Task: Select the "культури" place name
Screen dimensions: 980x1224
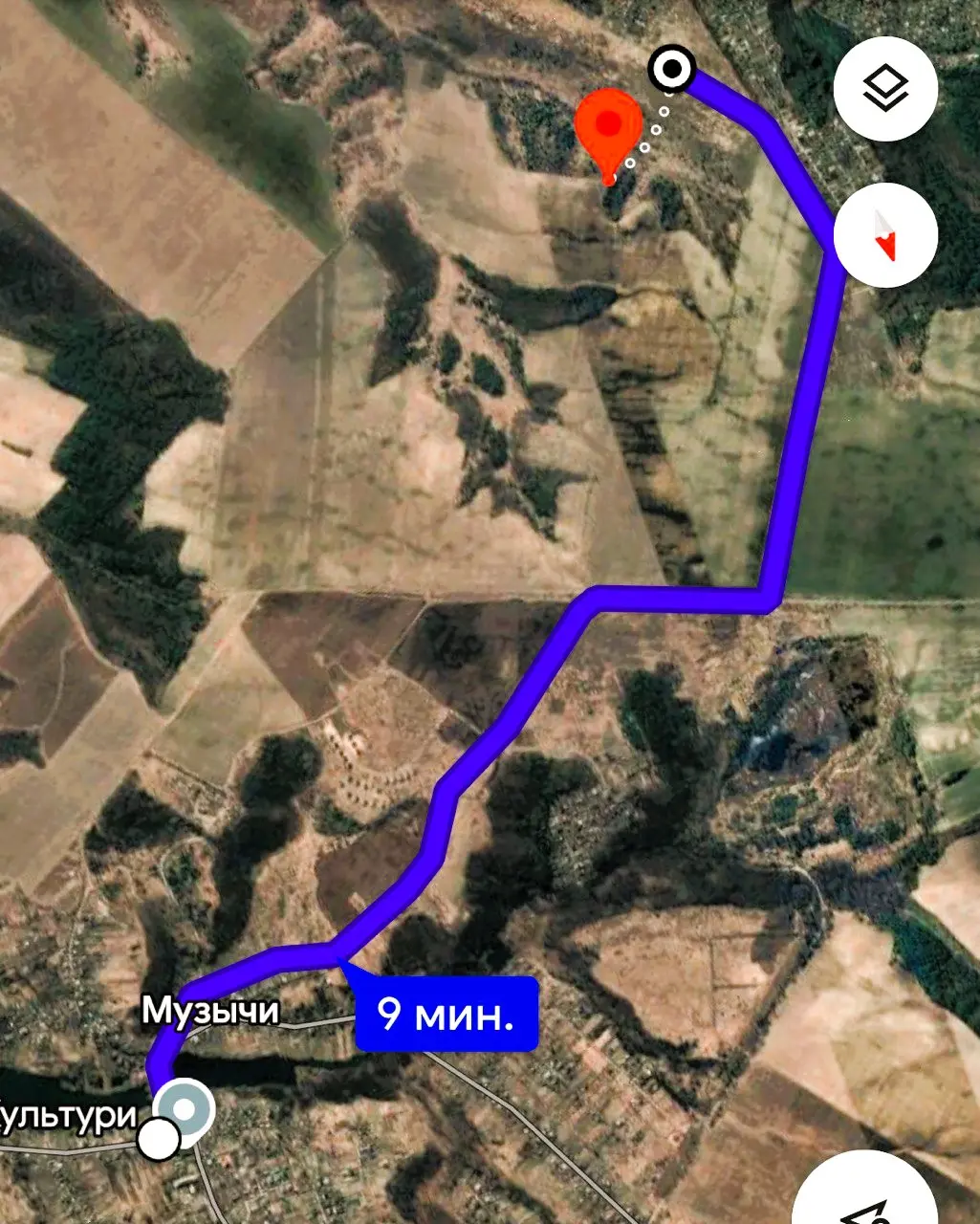Action: [x=67, y=1116]
